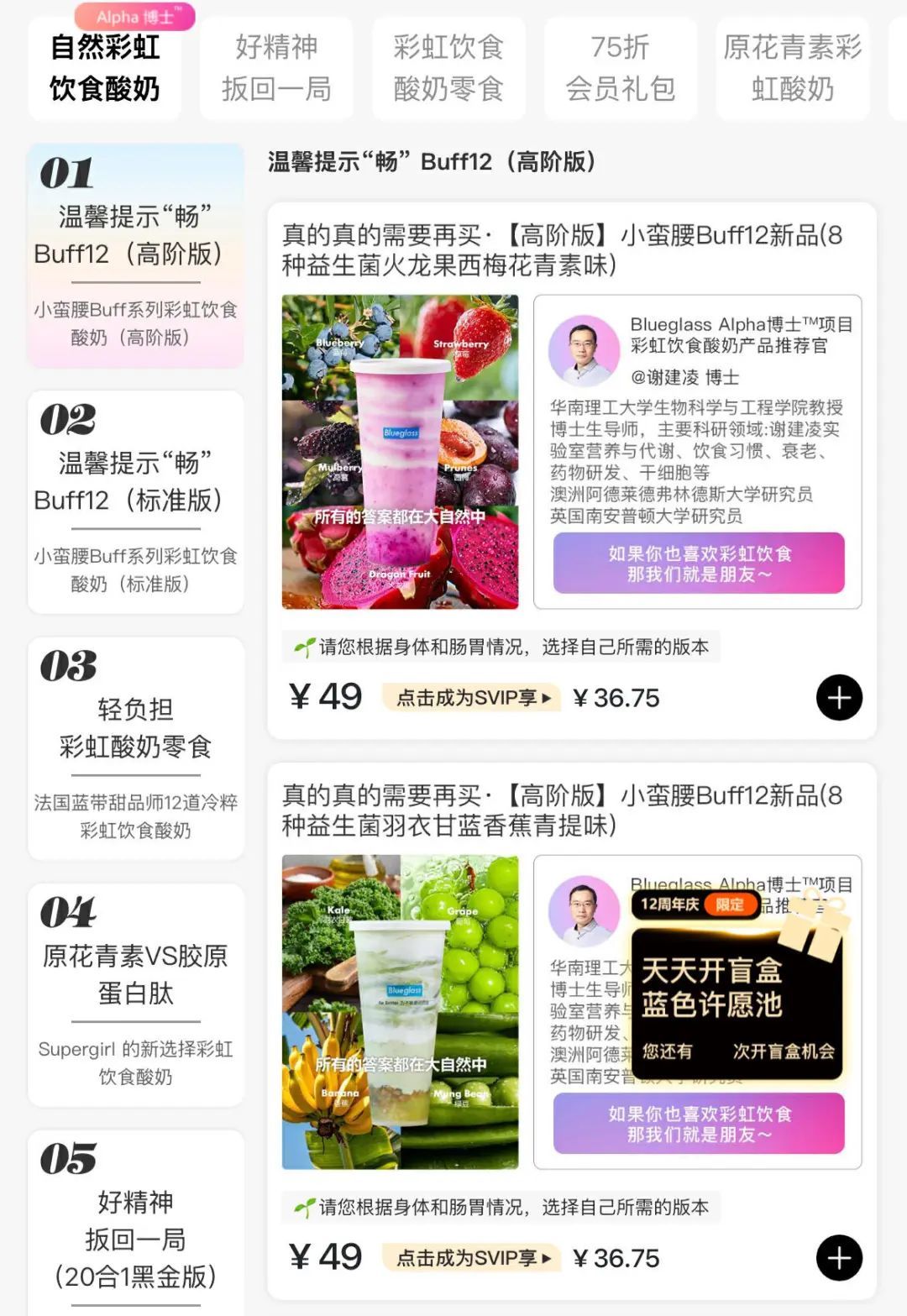Screen dimensions: 907x1316
Task: Open the 火龙果西梅花青素味 product image
Action: click(x=400, y=451)
